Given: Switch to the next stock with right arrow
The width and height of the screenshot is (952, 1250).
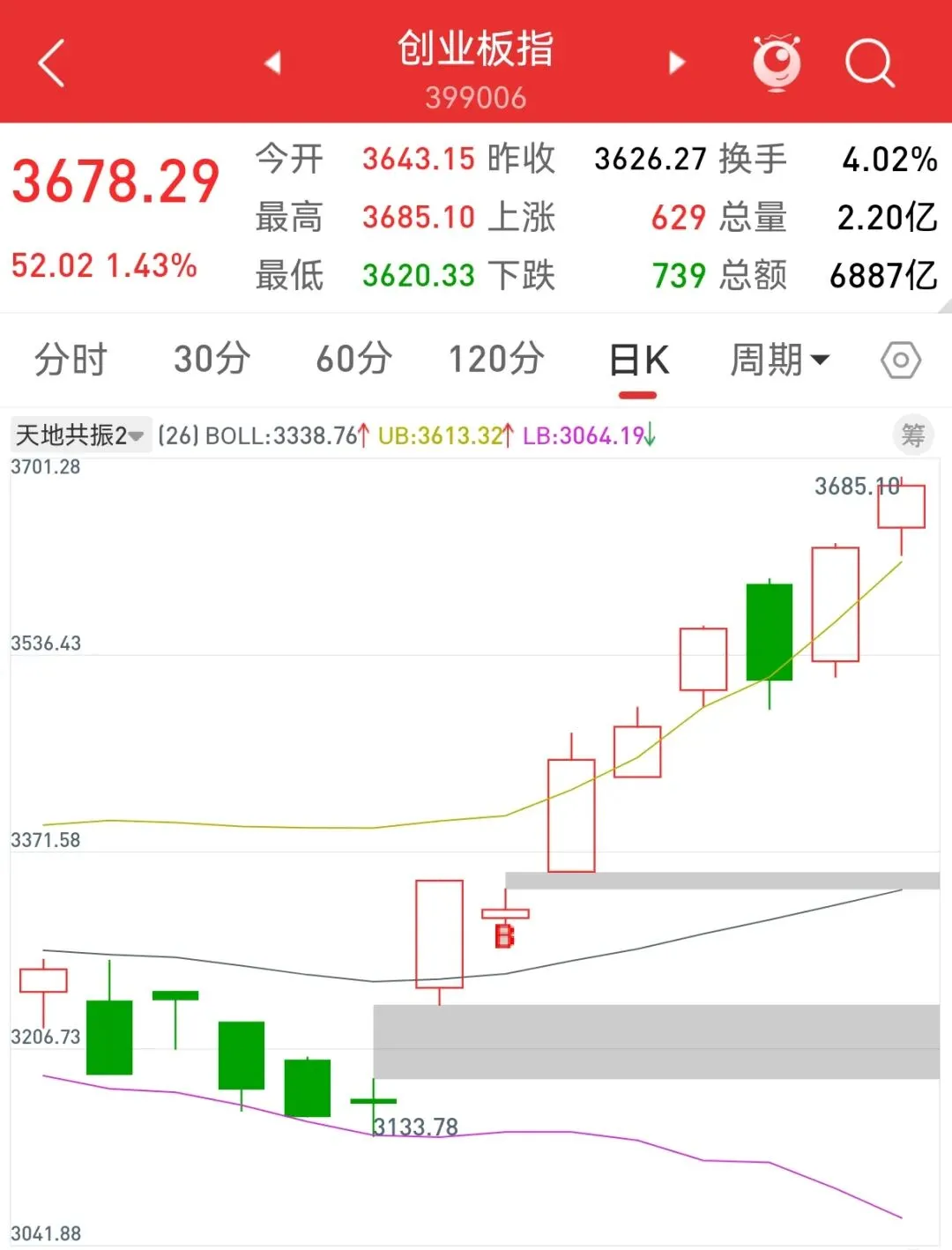Looking at the screenshot, I should click(677, 63).
